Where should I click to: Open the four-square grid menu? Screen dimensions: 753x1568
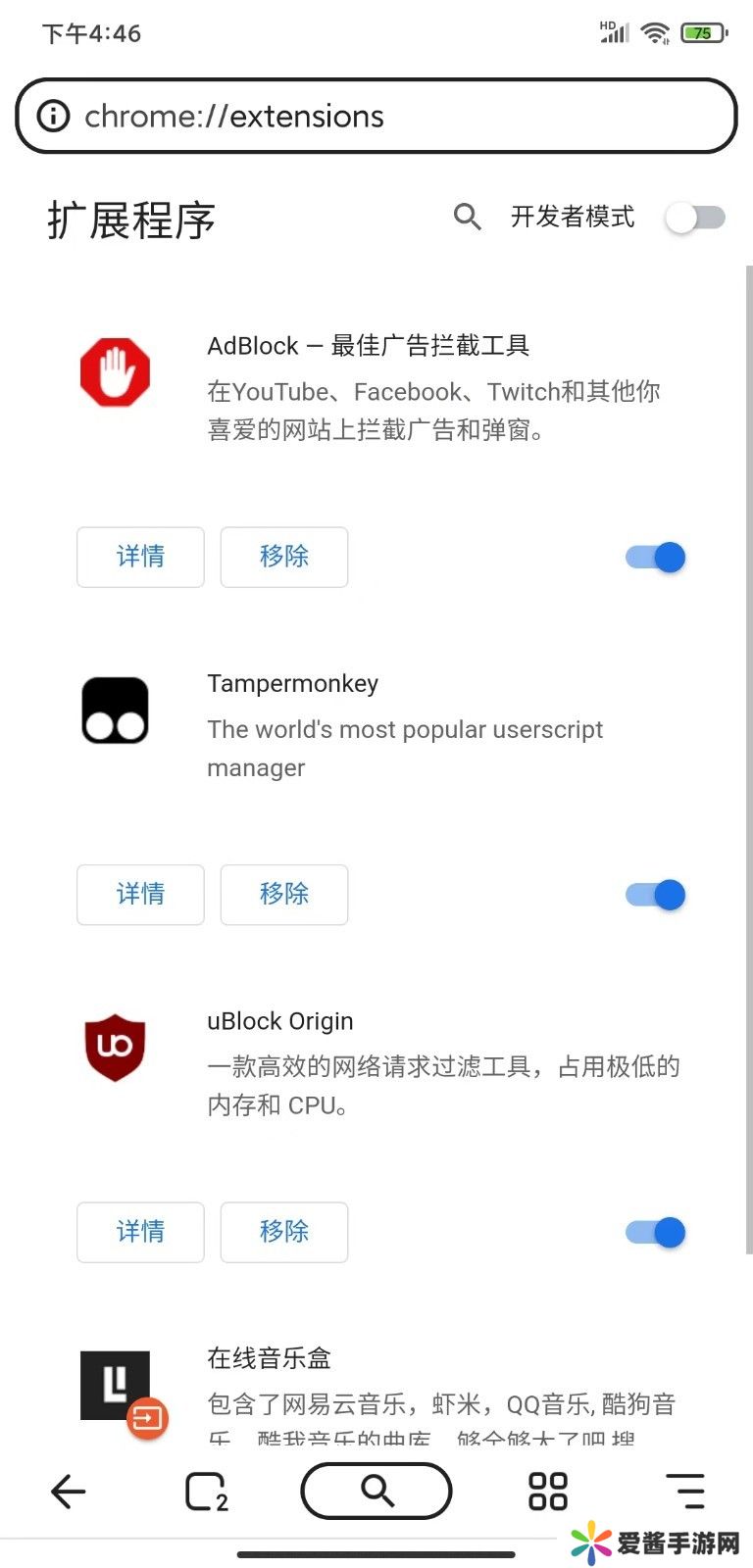pyautogui.click(x=547, y=1492)
